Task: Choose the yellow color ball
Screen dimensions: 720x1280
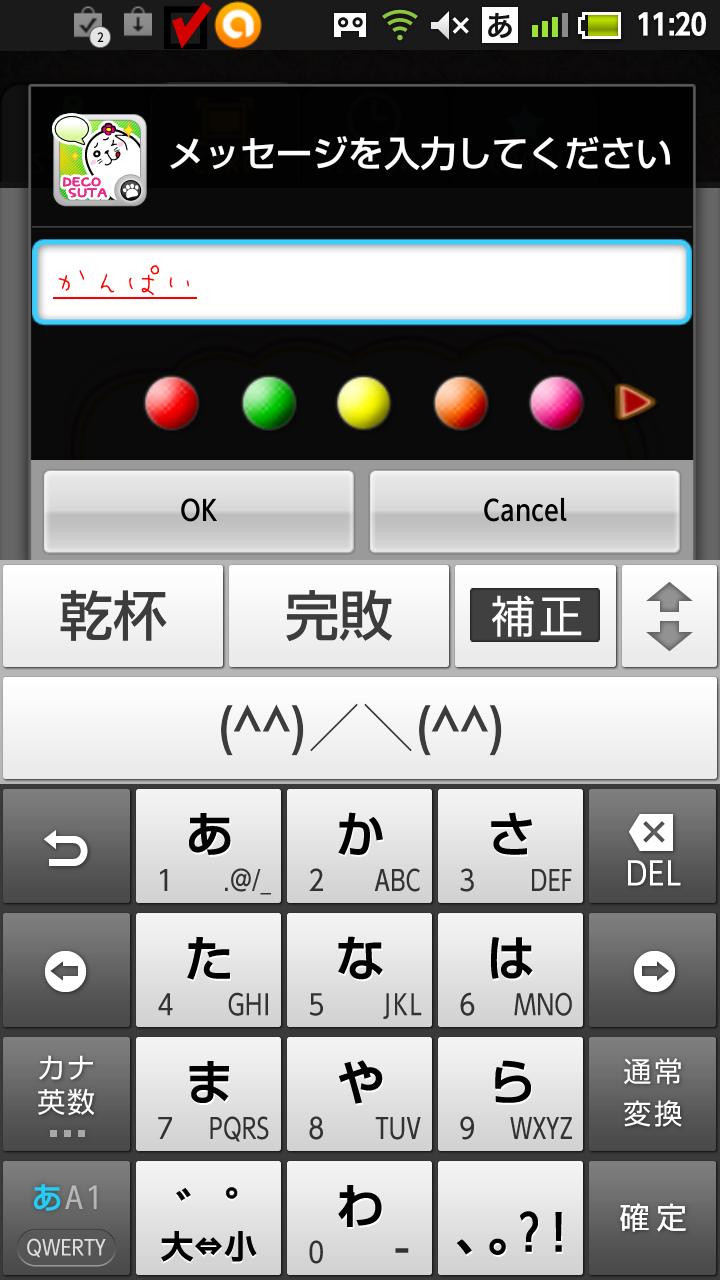Action: (x=364, y=403)
